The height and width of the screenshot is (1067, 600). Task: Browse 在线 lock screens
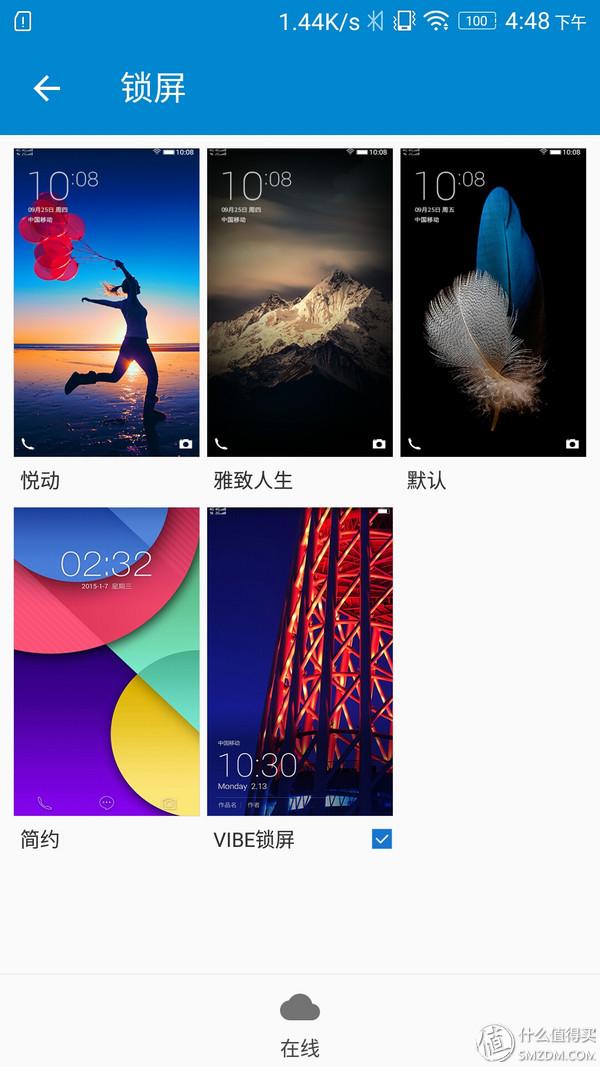click(x=299, y=1022)
